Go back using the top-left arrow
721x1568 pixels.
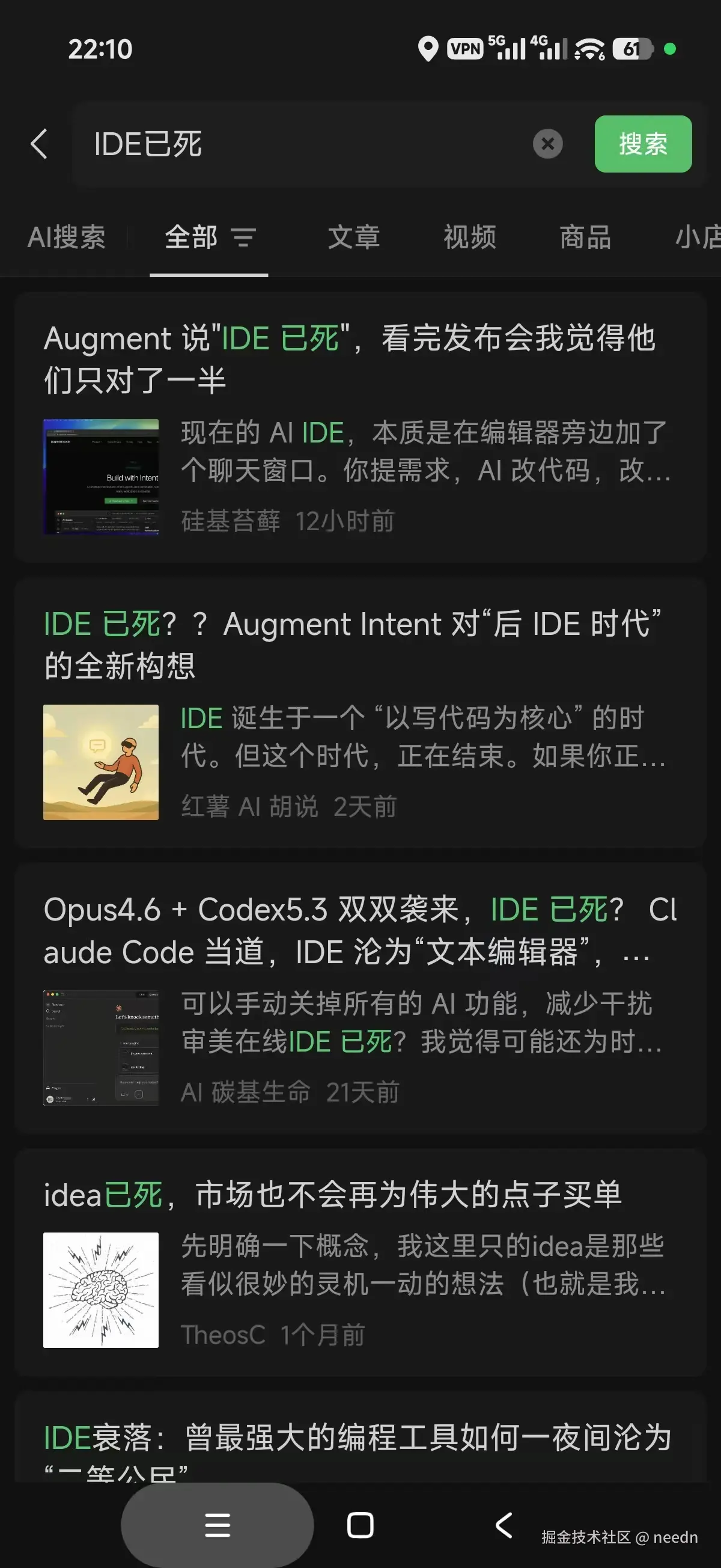[39, 144]
